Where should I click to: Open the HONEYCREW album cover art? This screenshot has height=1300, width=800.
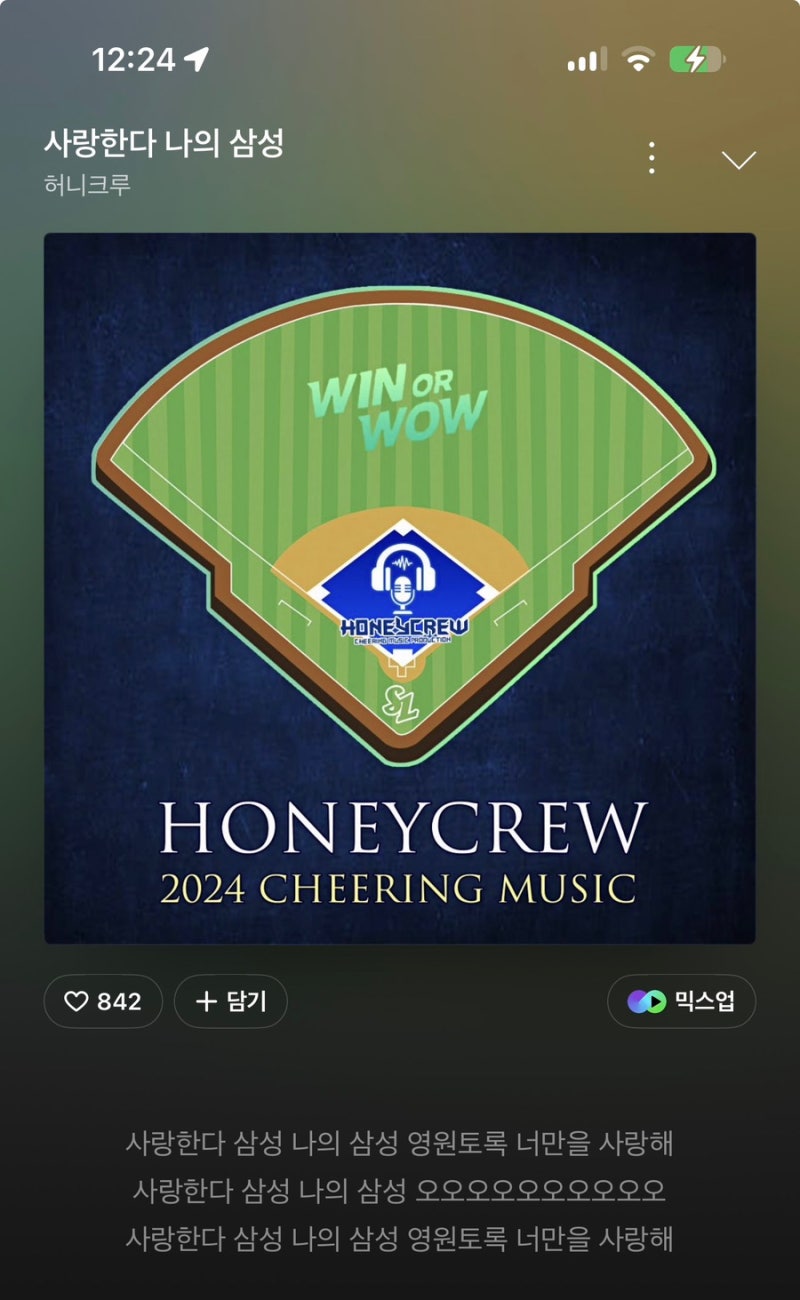(x=400, y=588)
